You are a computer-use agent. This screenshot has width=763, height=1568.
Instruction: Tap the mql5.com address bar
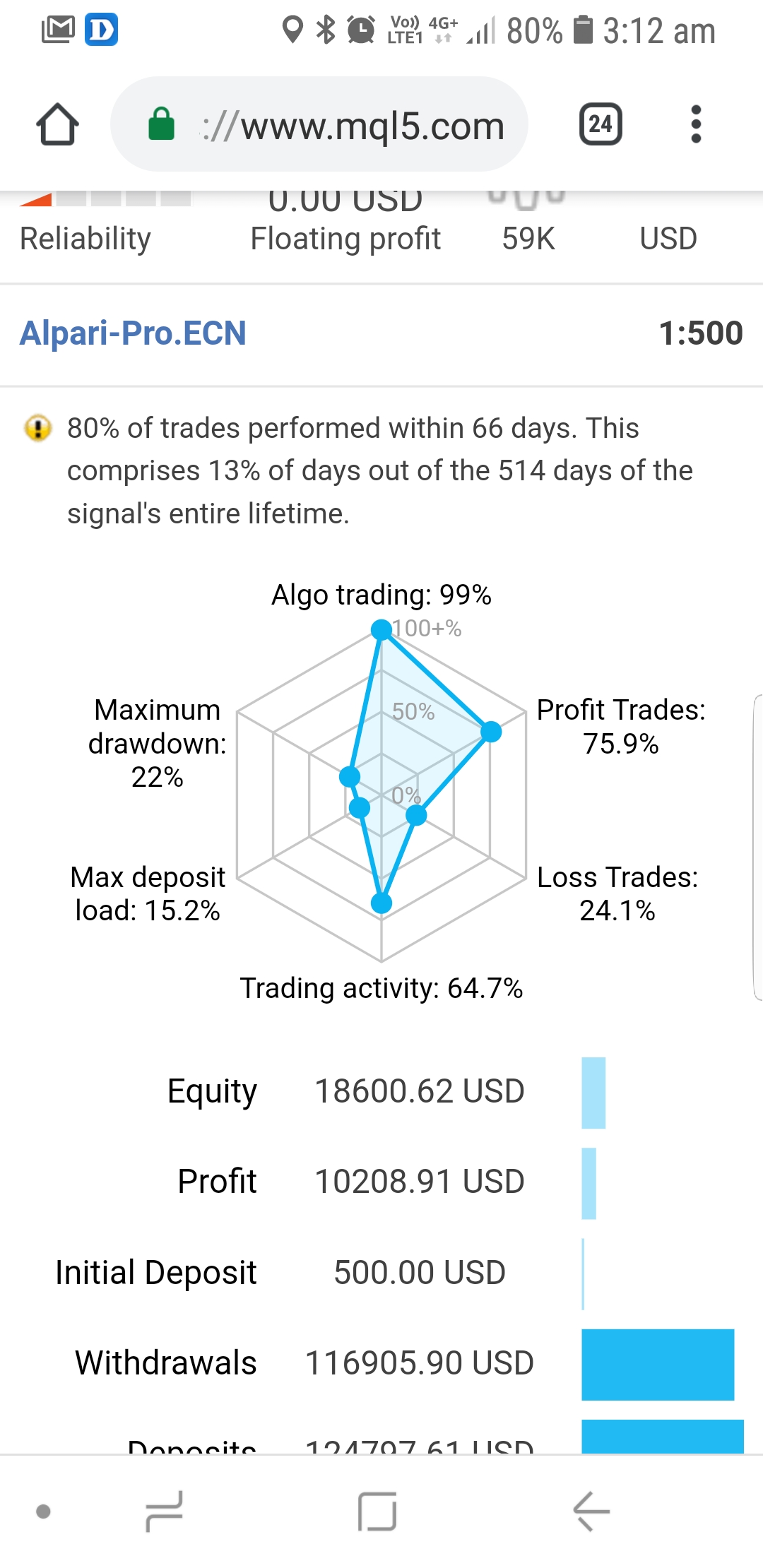pyautogui.click(x=319, y=124)
